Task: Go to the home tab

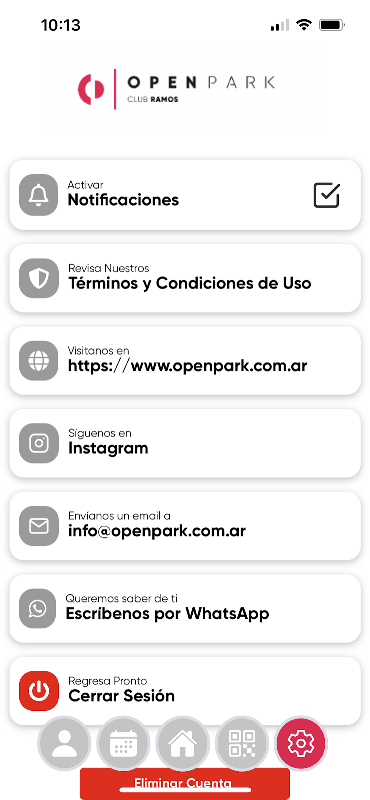Action: click(183, 743)
